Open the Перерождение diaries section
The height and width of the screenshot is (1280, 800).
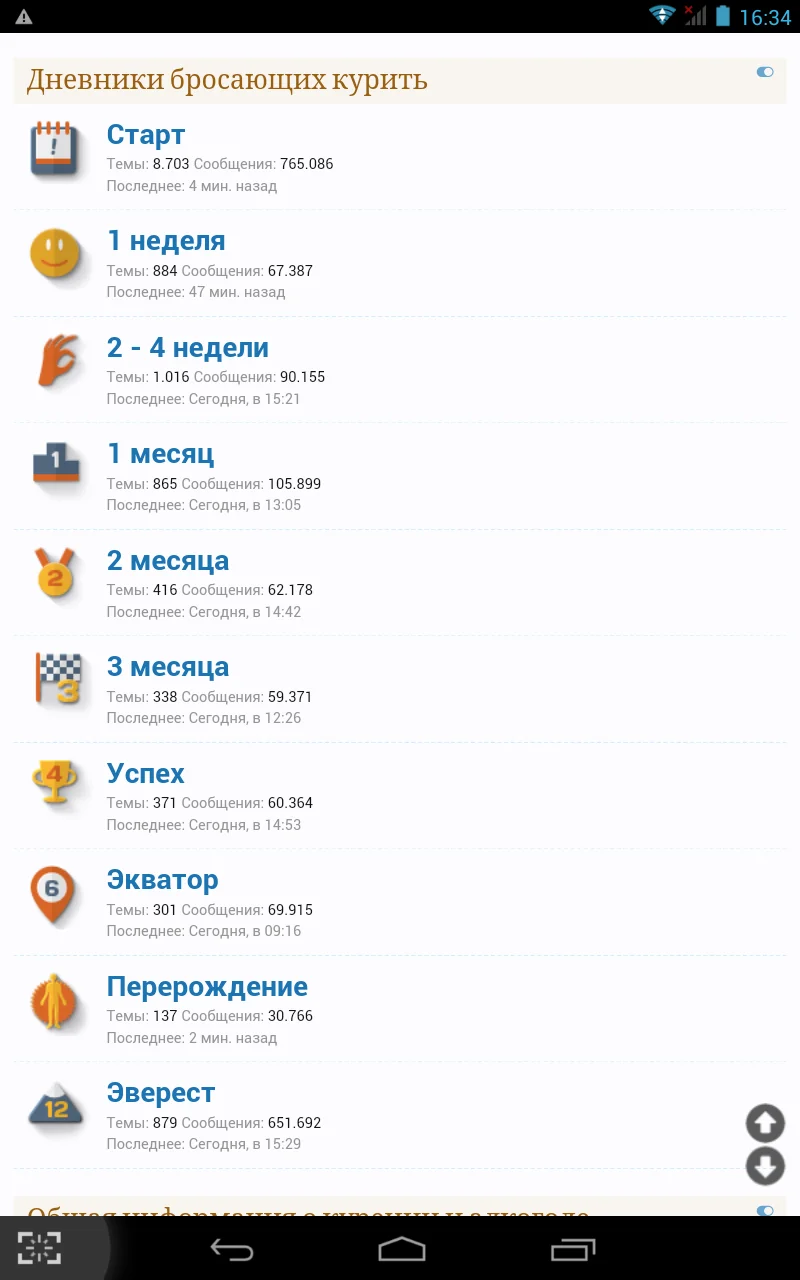pyautogui.click(x=207, y=986)
